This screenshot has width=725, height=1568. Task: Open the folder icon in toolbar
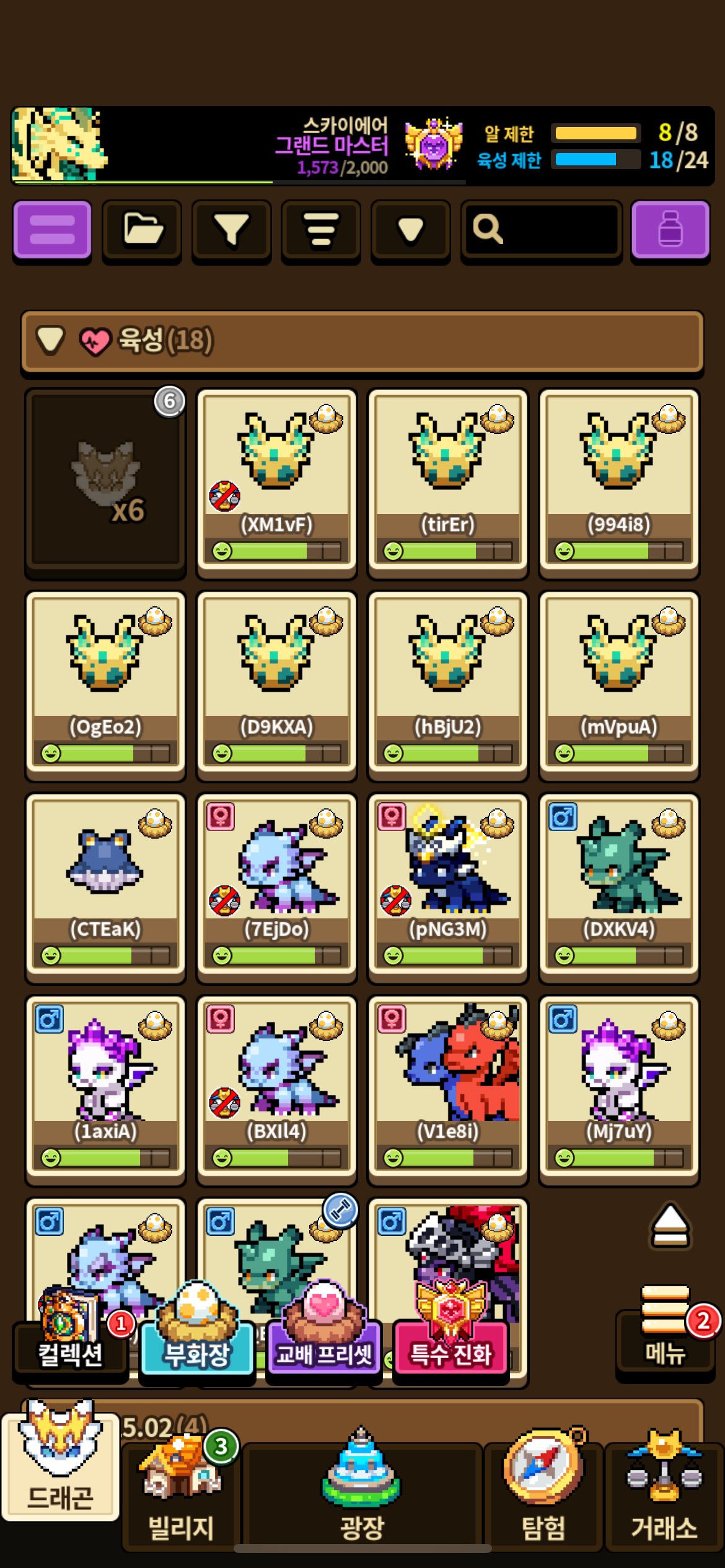tap(142, 230)
